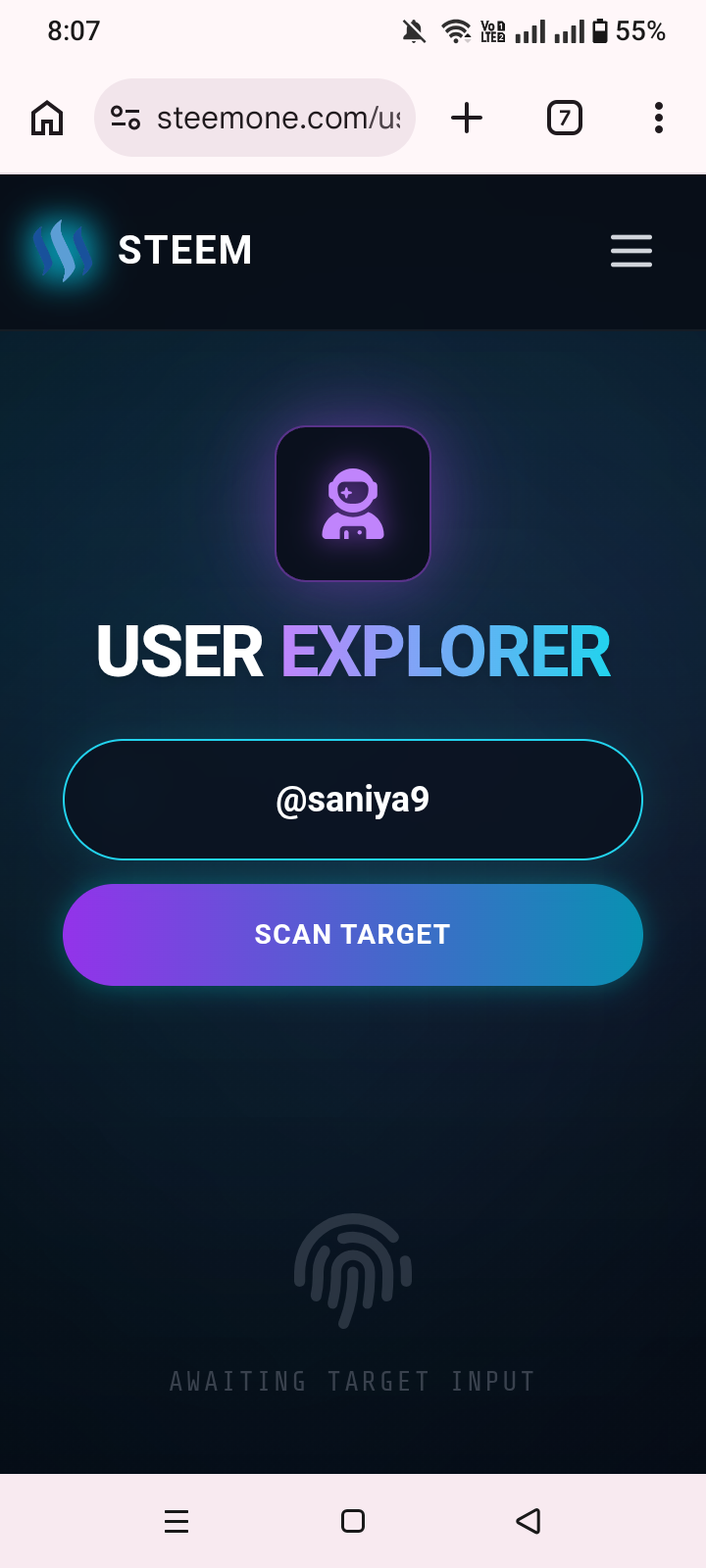Image resolution: width=706 pixels, height=1568 pixels.
Task: Go to the browser home page
Action: (x=47, y=118)
